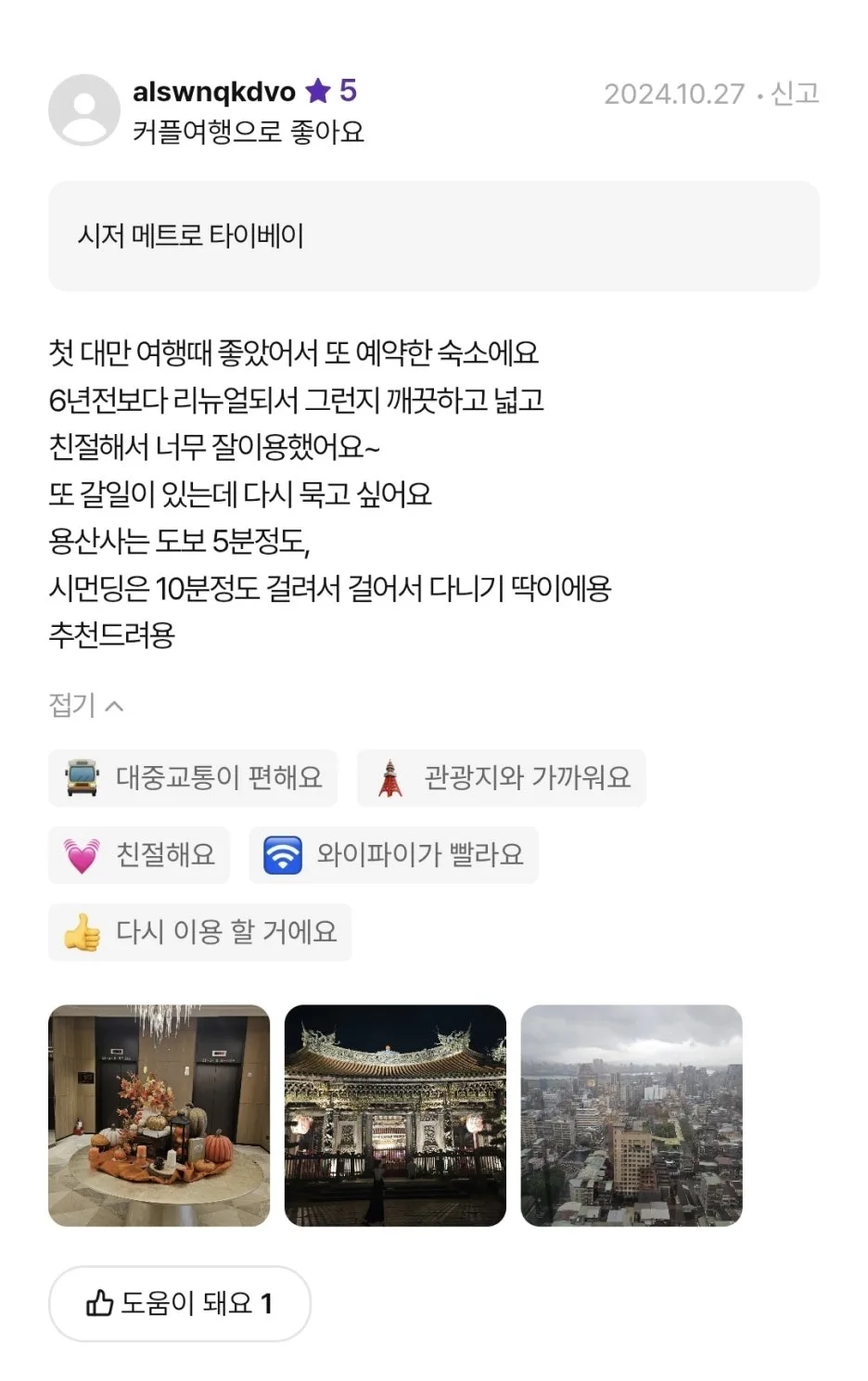The width and height of the screenshot is (868, 1381).
Task: Open the 시저 메트로 타이베이 hotel card
Action: click(433, 237)
